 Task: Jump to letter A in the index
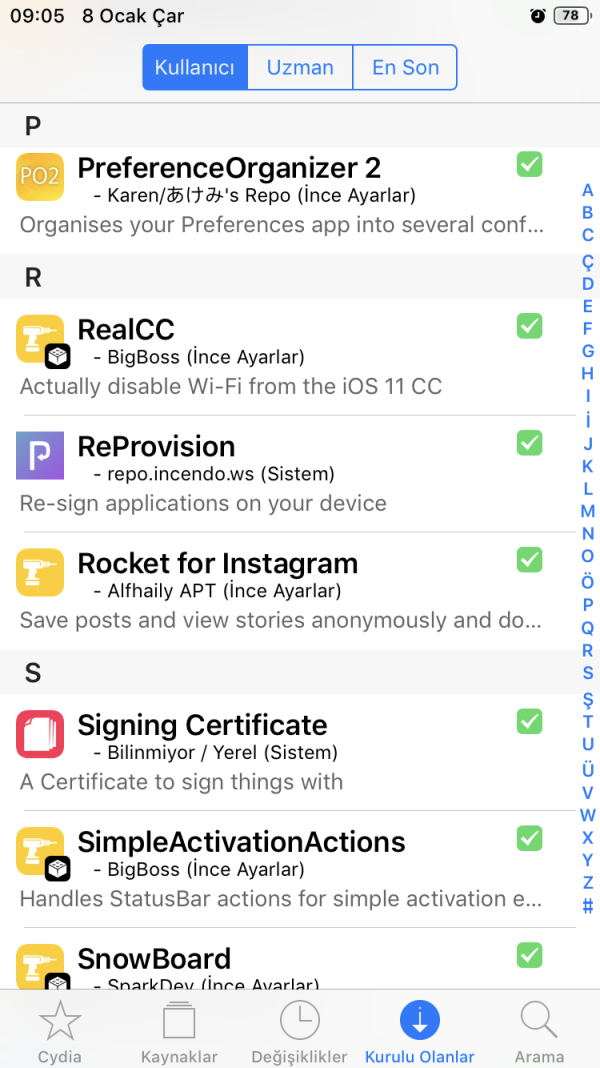588,191
